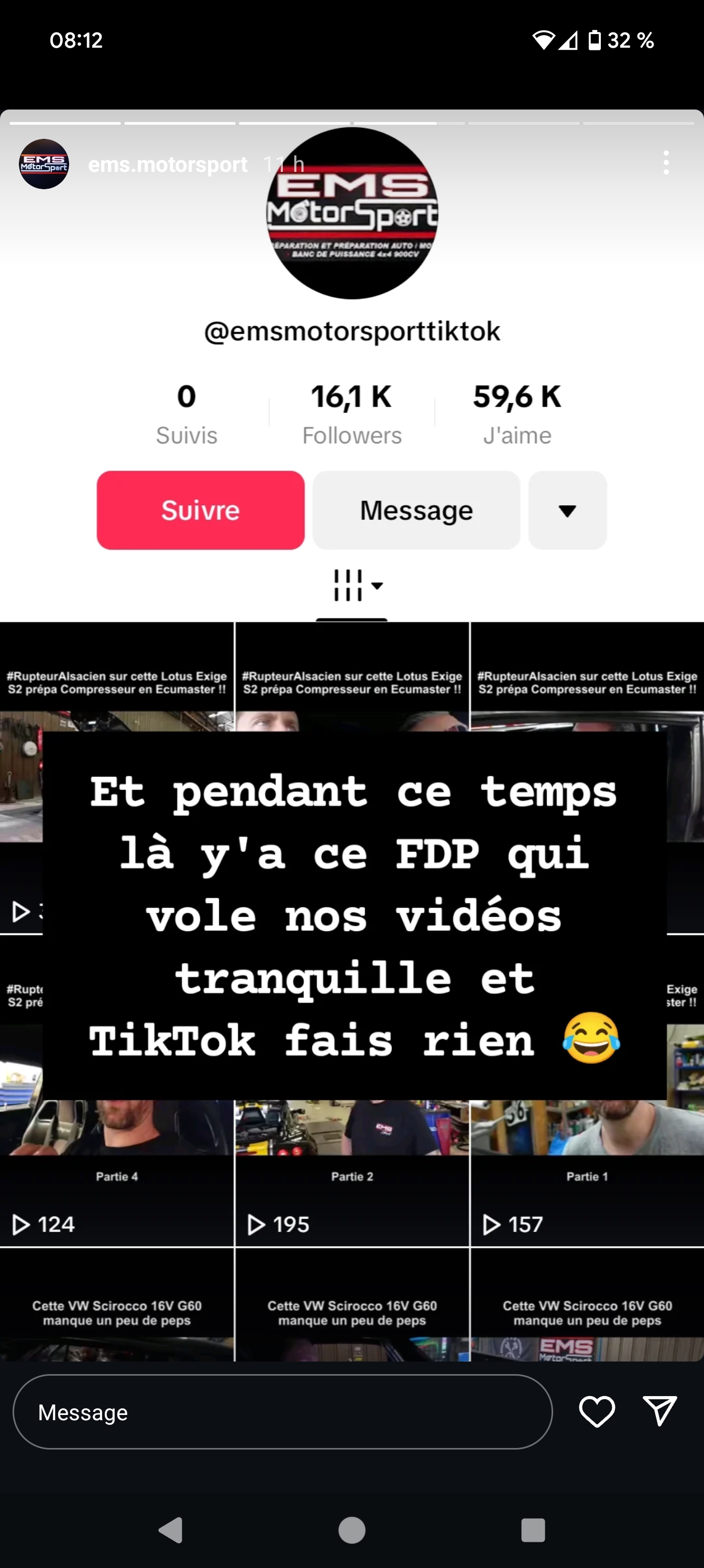Open ems.motorsport profile from story header
This screenshot has height=1568, width=704.
(x=167, y=165)
